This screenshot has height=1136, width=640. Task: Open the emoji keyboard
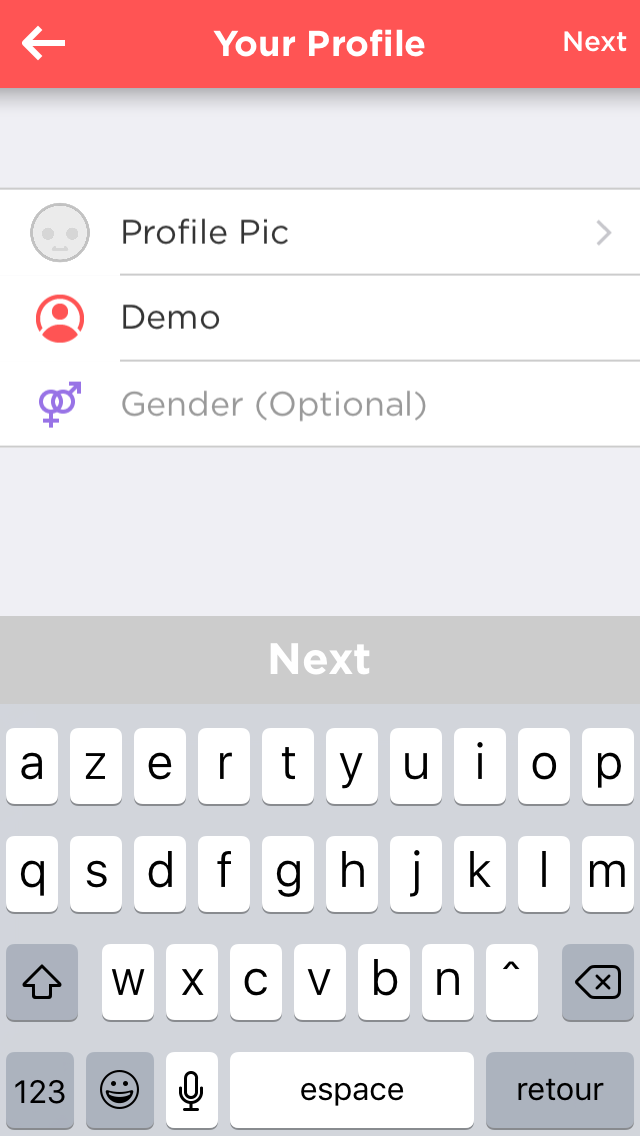click(120, 1090)
